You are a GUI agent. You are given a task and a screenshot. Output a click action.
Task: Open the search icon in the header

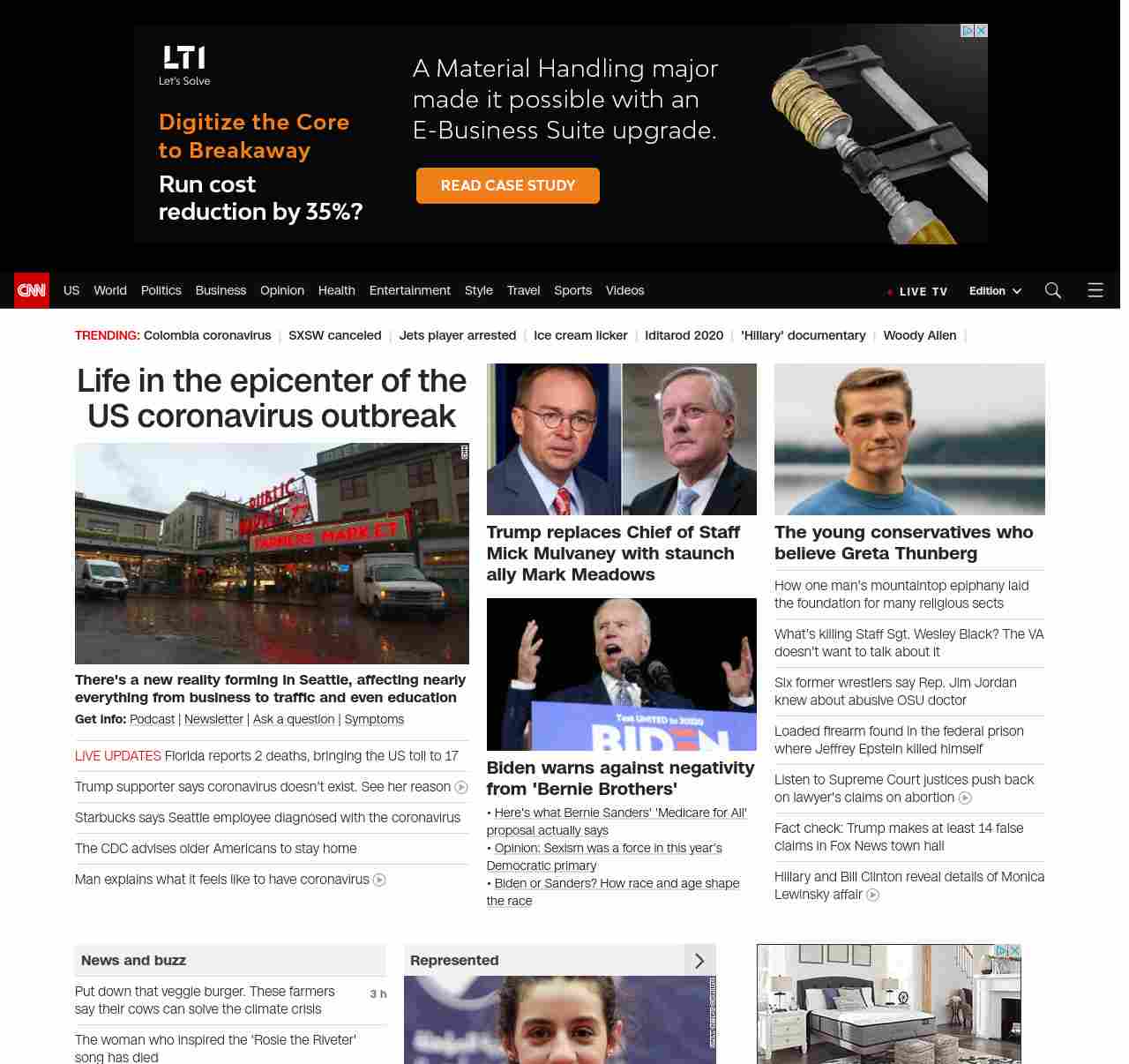click(1052, 290)
